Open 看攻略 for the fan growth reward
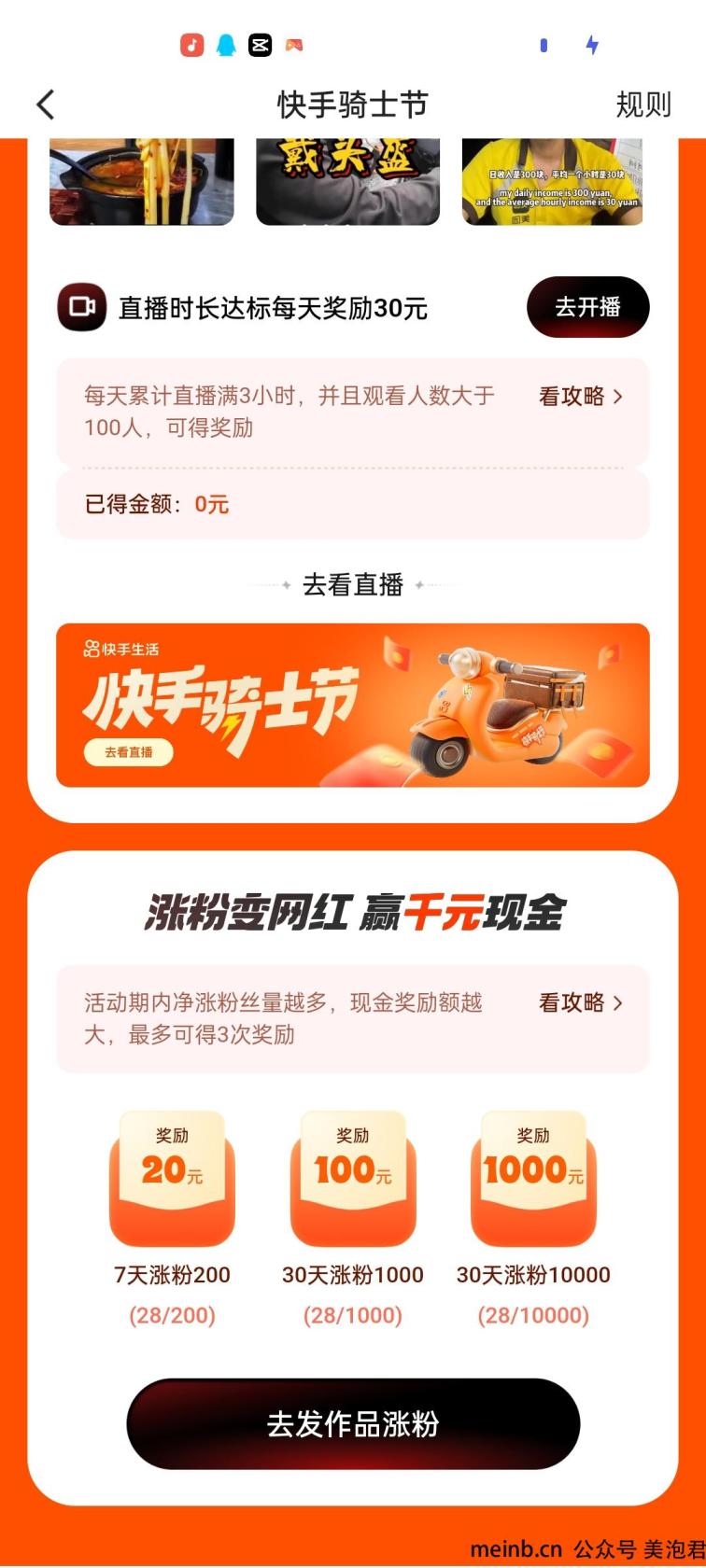This screenshot has height=1568, width=706. (581, 1003)
